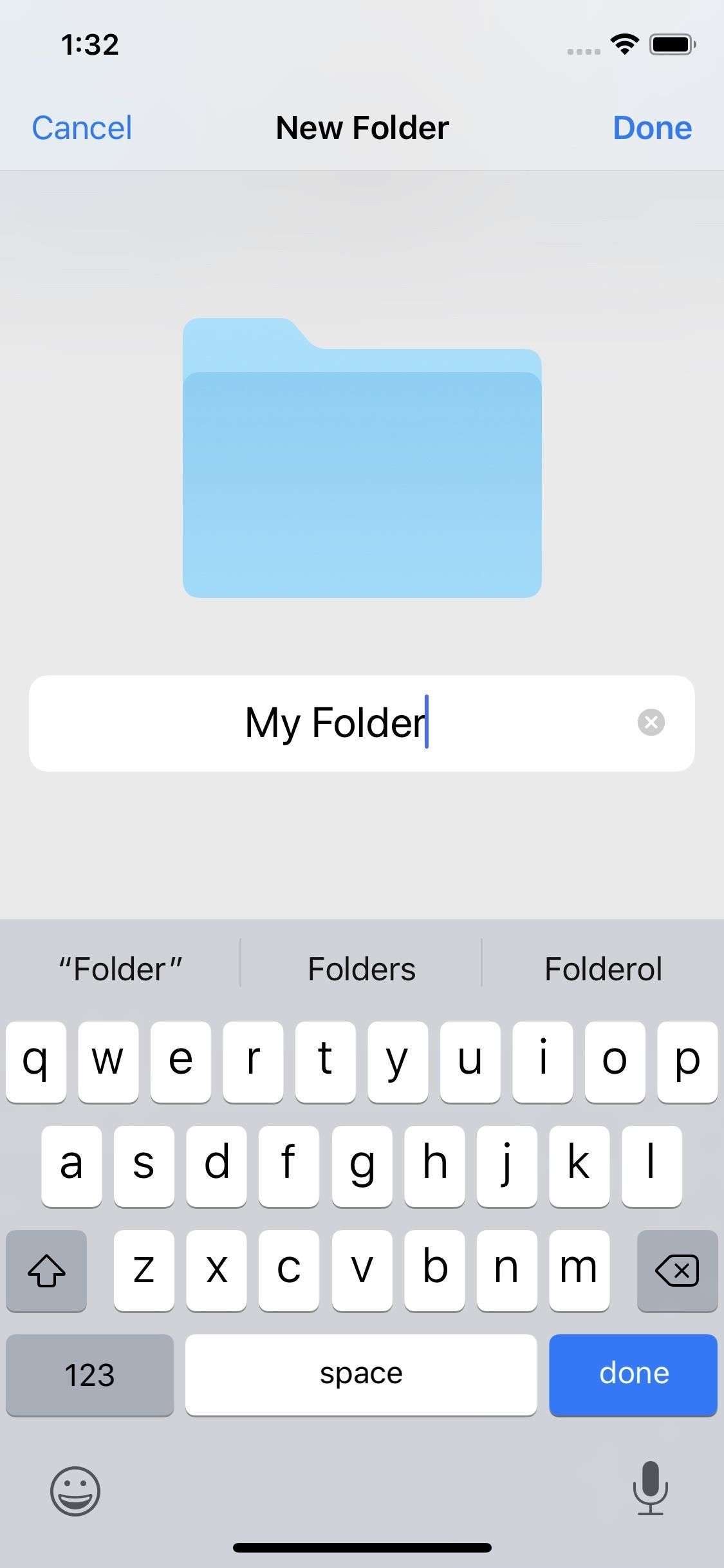Select the Folderol prediction
Viewport: 724px width, 1568px height.
point(603,967)
